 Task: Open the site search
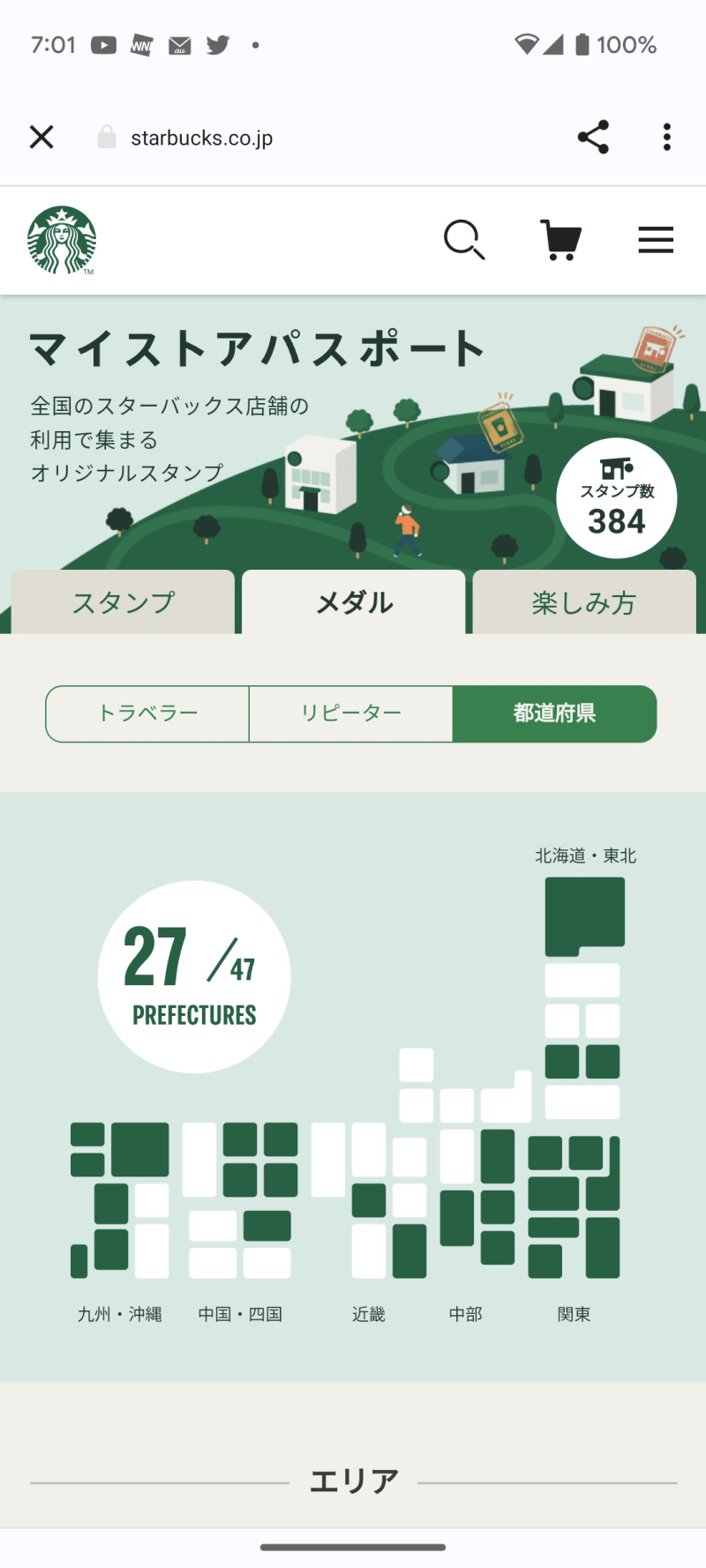click(464, 240)
